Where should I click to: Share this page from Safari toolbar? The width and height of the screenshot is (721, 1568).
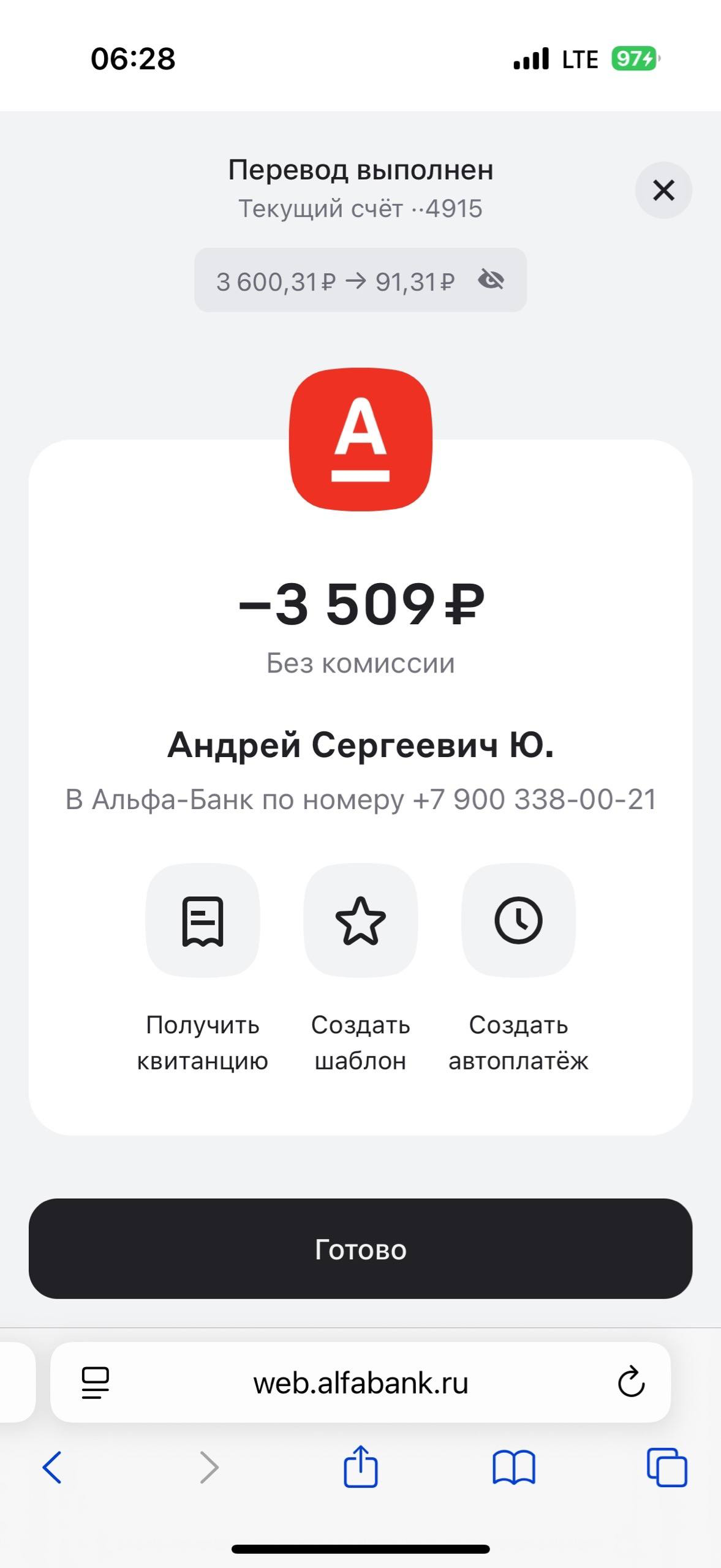point(360,1467)
